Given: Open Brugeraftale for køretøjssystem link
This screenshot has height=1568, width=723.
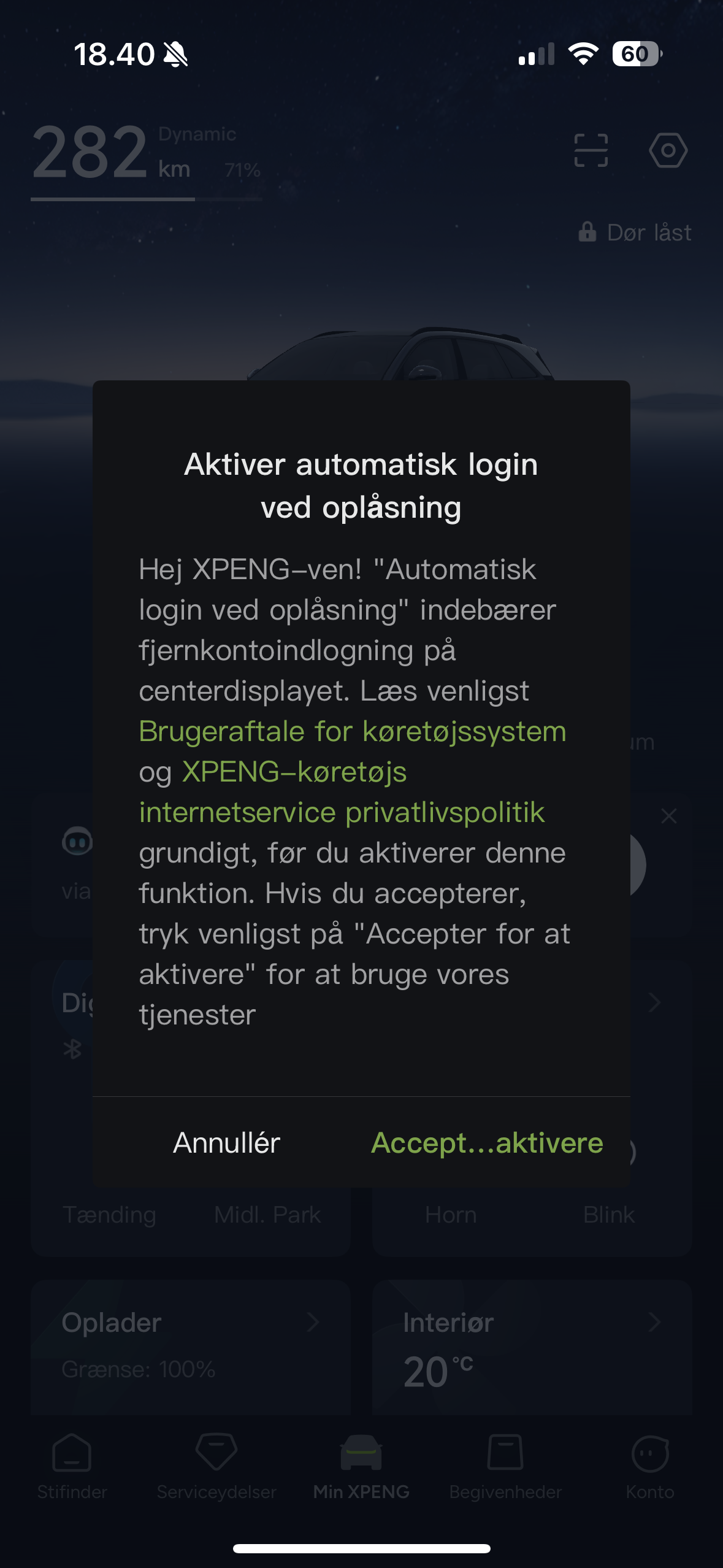Looking at the screenshot, I should [352, 731].
